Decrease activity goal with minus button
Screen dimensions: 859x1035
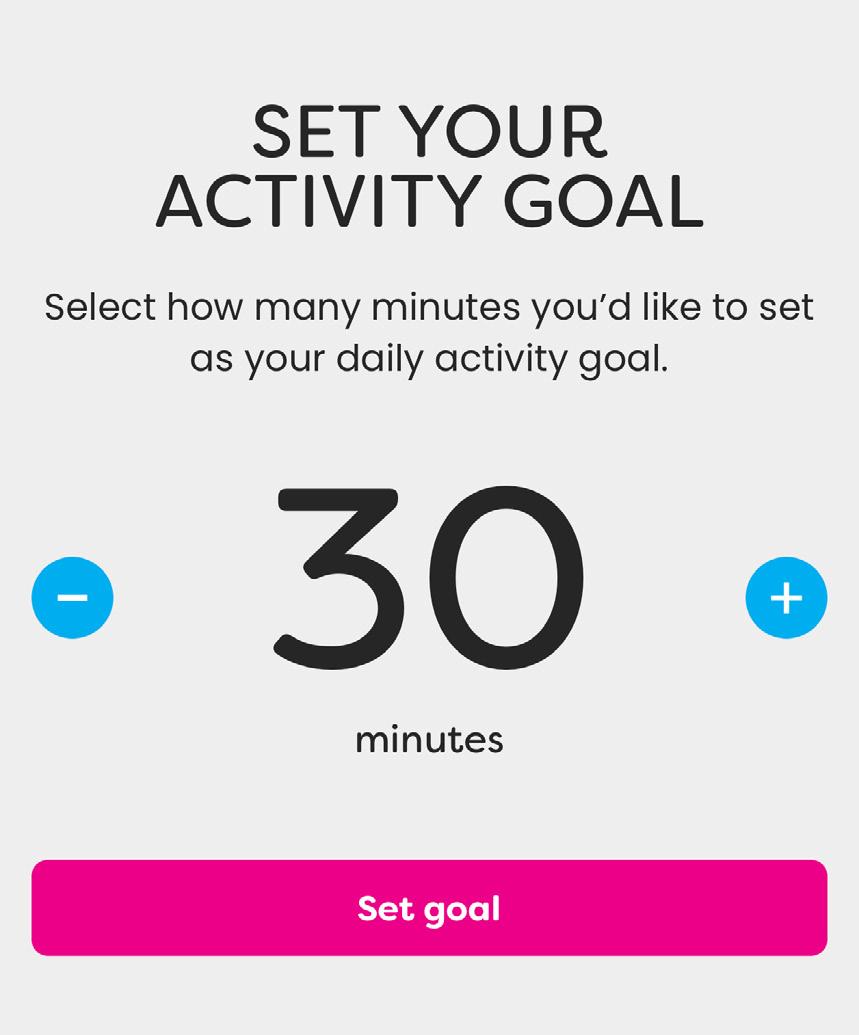(72, 598)
